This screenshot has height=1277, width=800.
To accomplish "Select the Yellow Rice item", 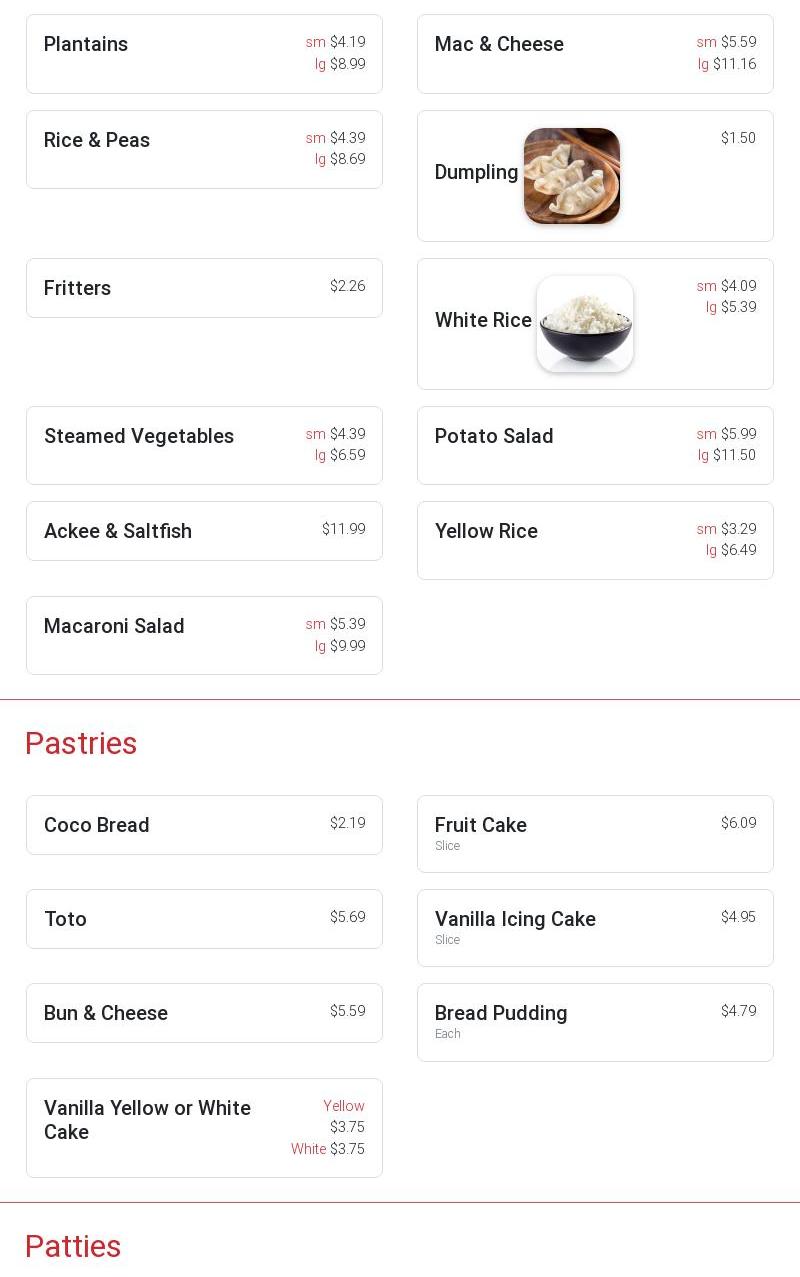I will coord(595,540).
